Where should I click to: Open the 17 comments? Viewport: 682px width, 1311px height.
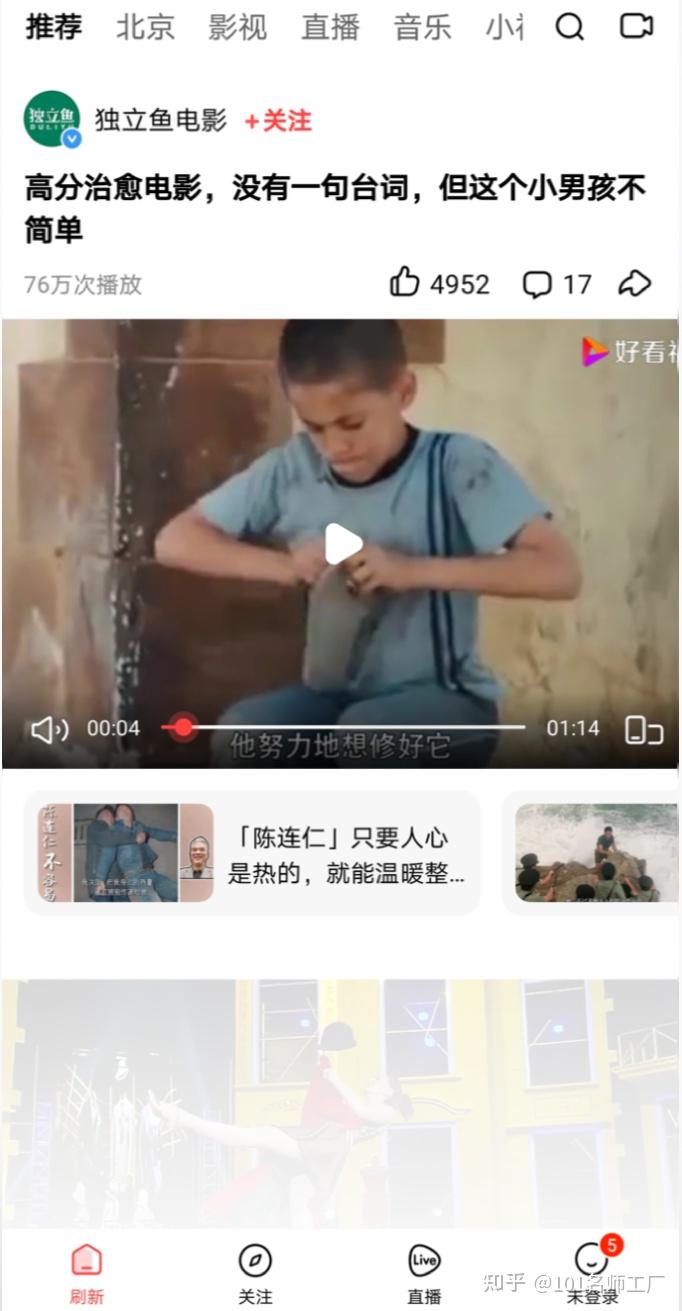click(539, 284)
